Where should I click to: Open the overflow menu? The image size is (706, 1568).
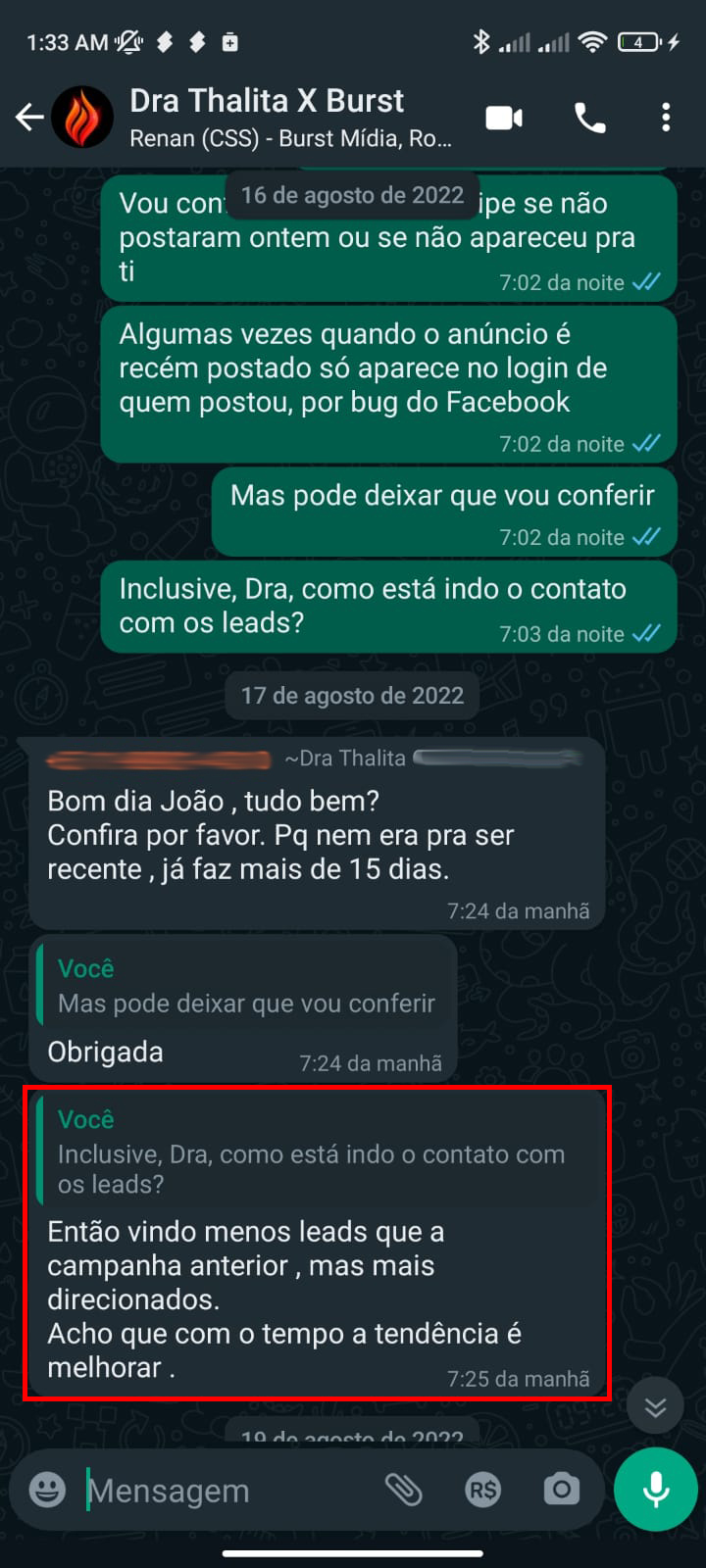point(666,118)
